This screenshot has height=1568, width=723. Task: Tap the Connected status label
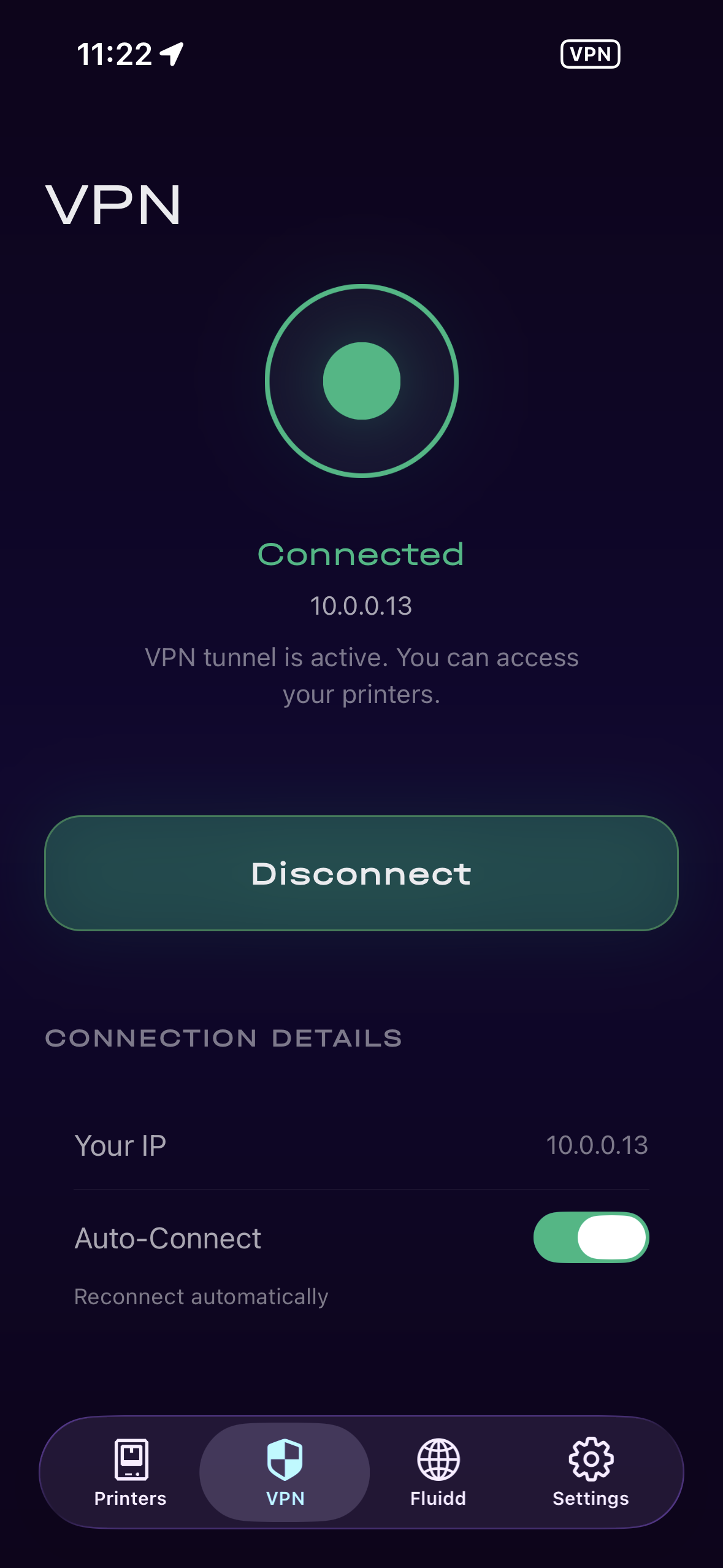tap(361, 554)
